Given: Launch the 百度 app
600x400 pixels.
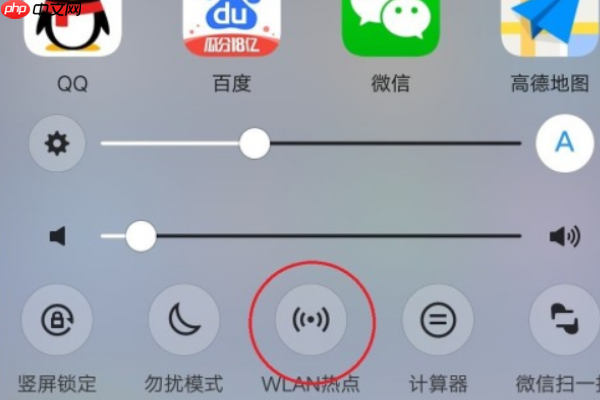Looking at the screenshot, I should tap(231, 27).
